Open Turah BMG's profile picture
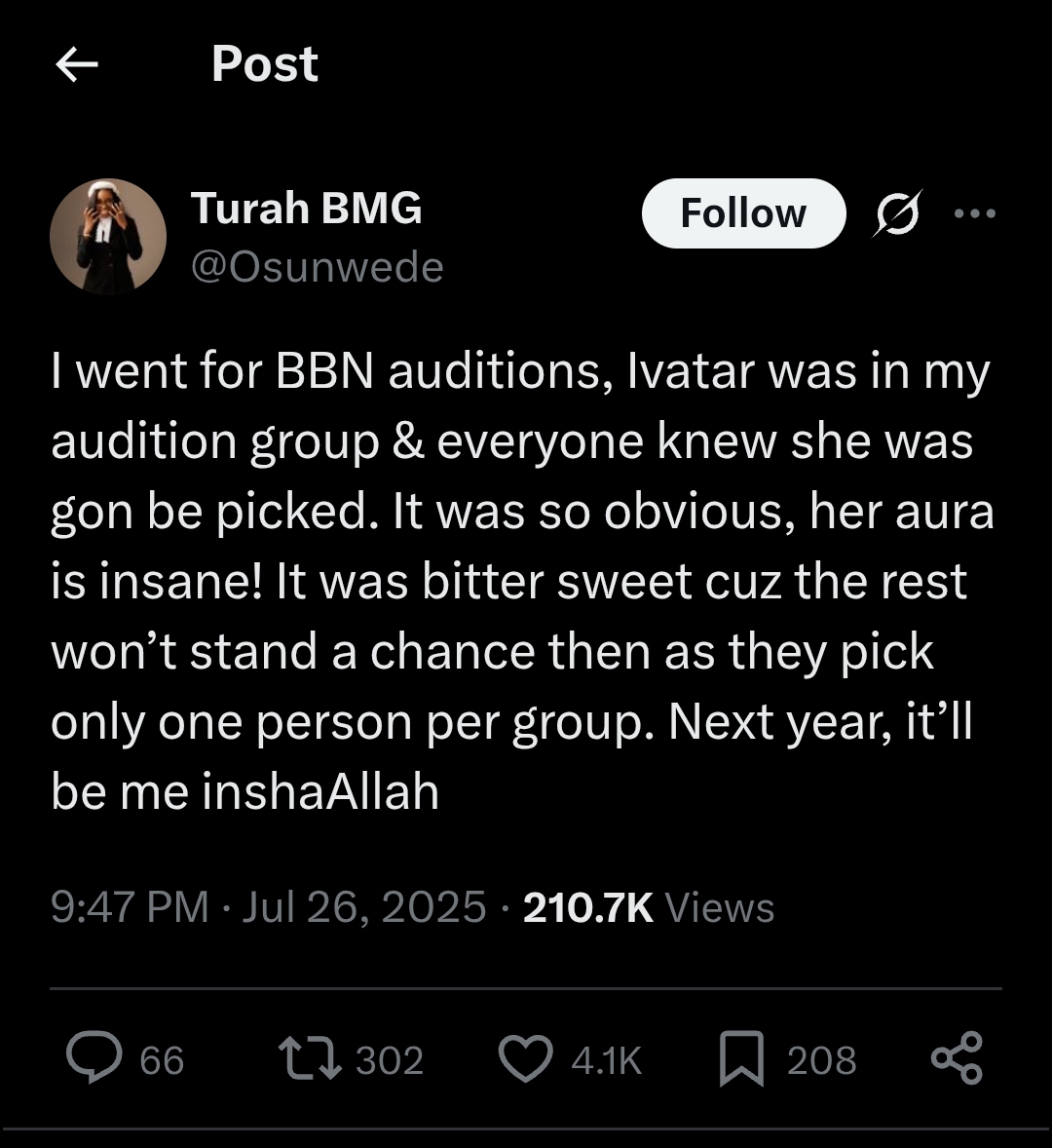The width and height of the screenshot is (1052, 1148). tap(108, 236)
